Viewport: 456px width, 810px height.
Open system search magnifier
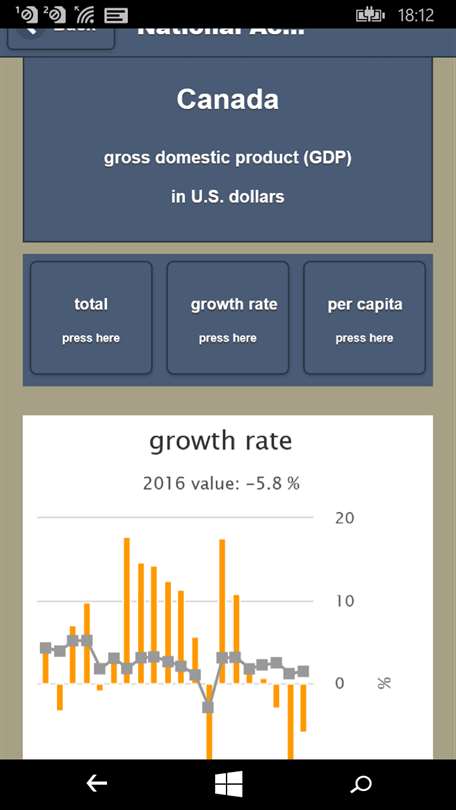pyautogui.click(x=360, y=784)
